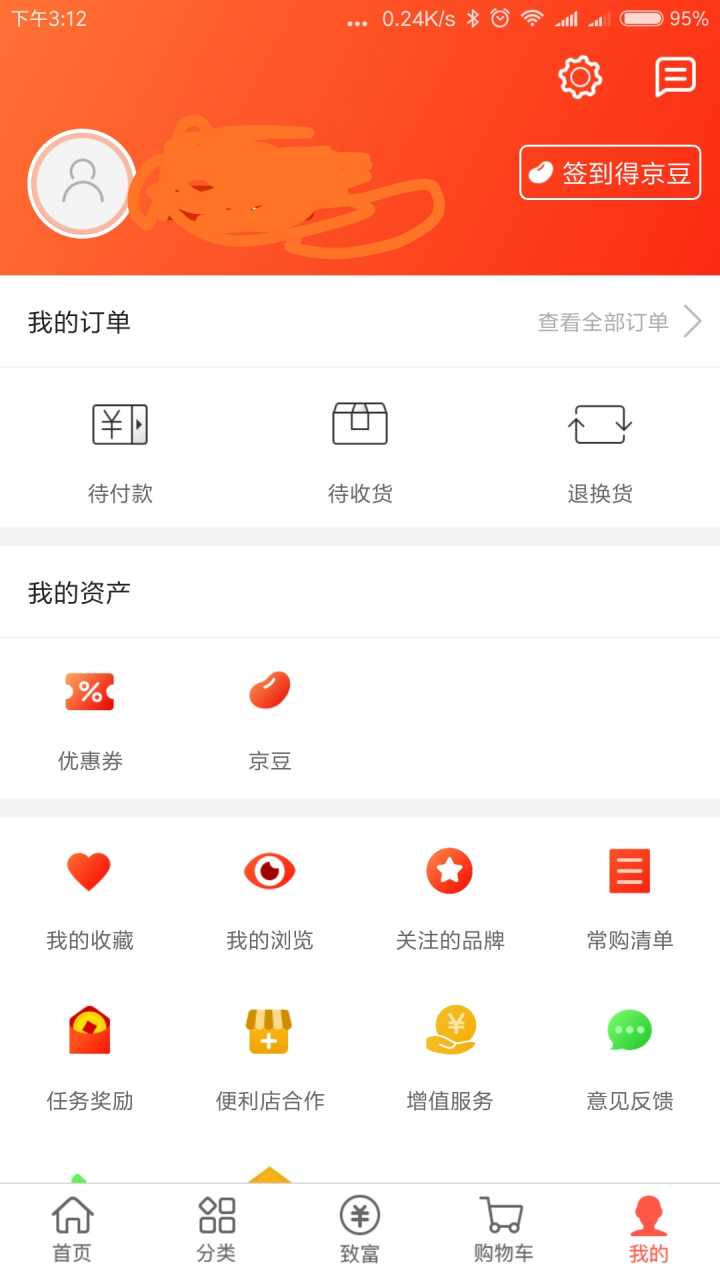The width and height of the screenshot is (720, 1280).
Task: Open 意见反馈 feedback
Action: click(630, 1056)
